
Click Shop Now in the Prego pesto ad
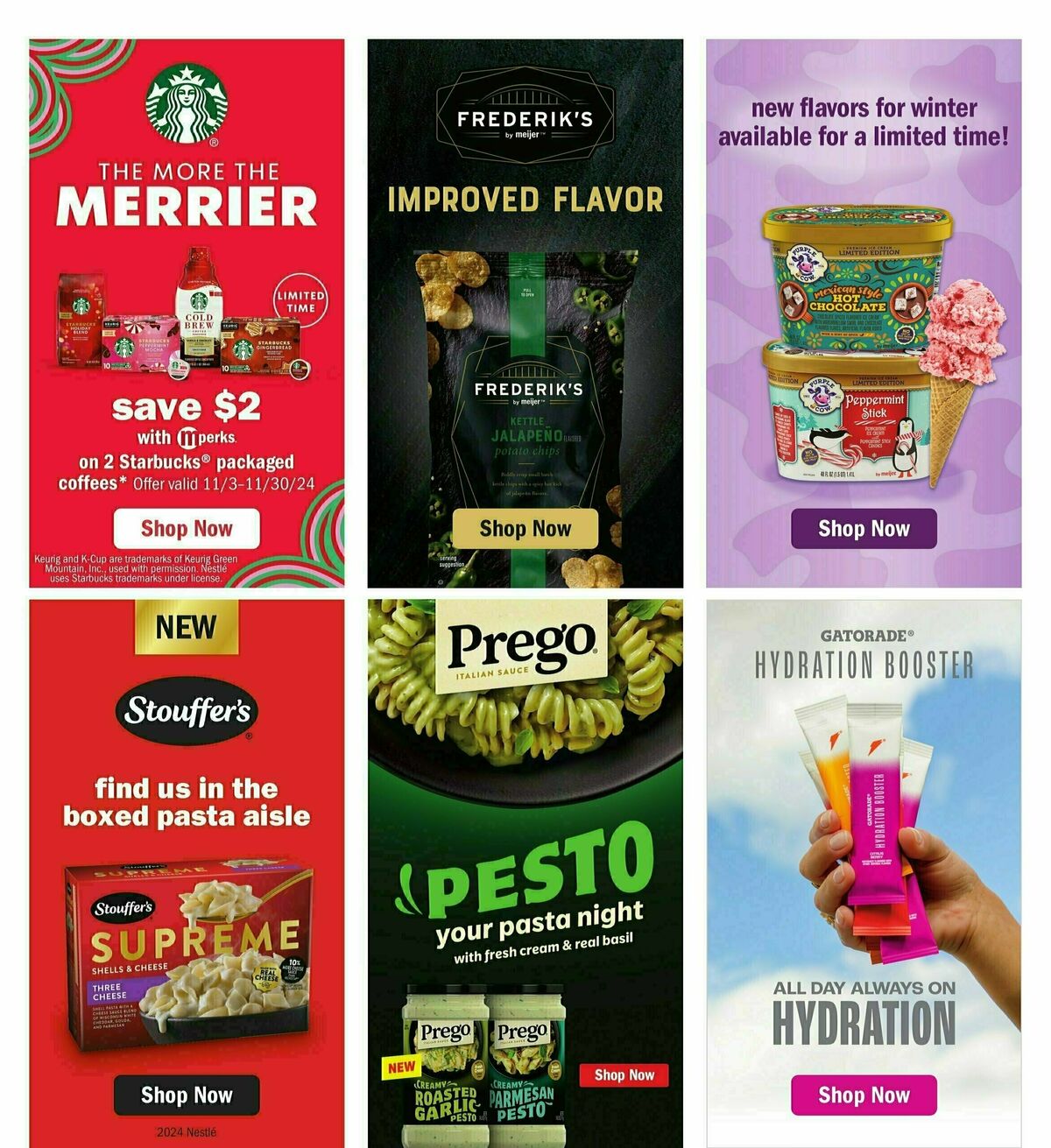pyautogui.click(x=624, y=1074)
